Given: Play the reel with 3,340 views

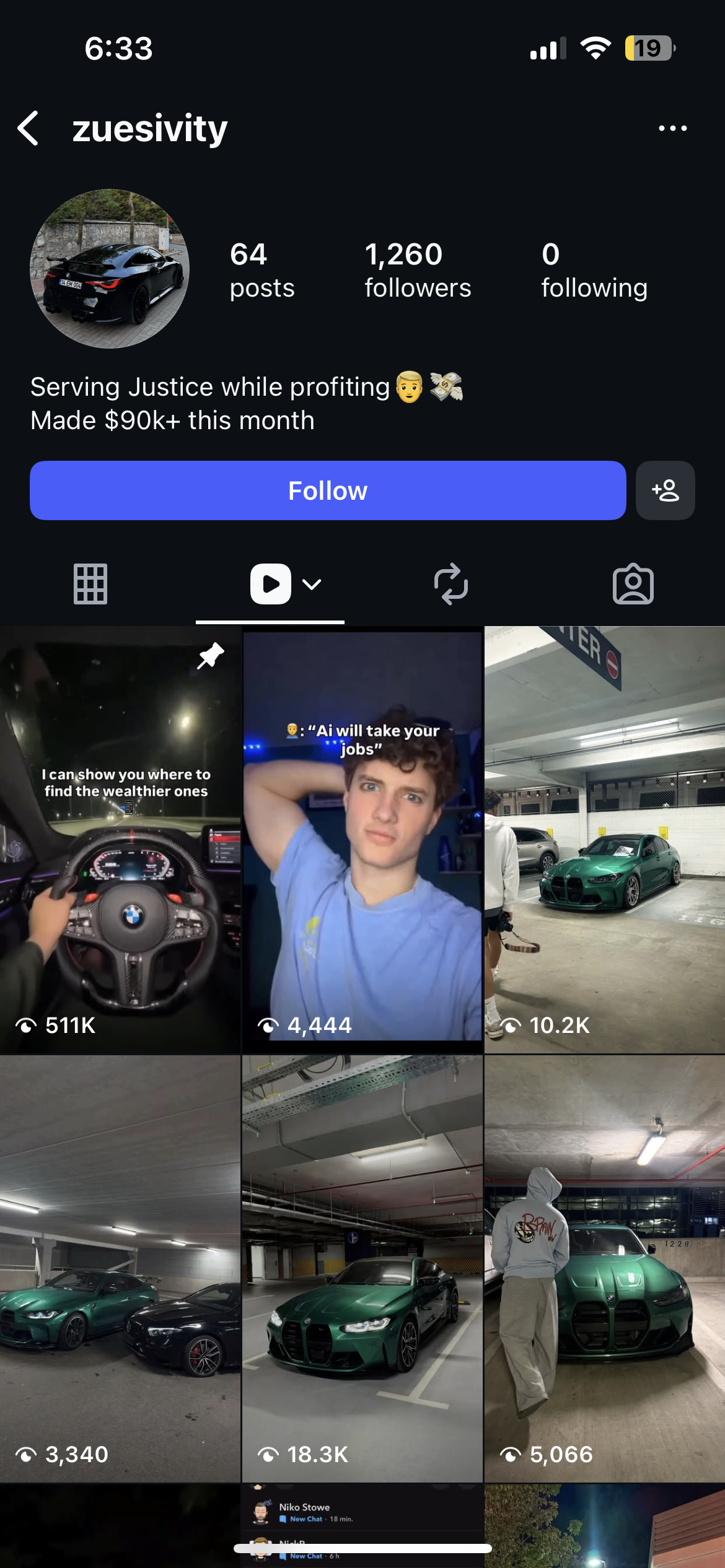Looking at the screenshot, I should pos(120,1268).
